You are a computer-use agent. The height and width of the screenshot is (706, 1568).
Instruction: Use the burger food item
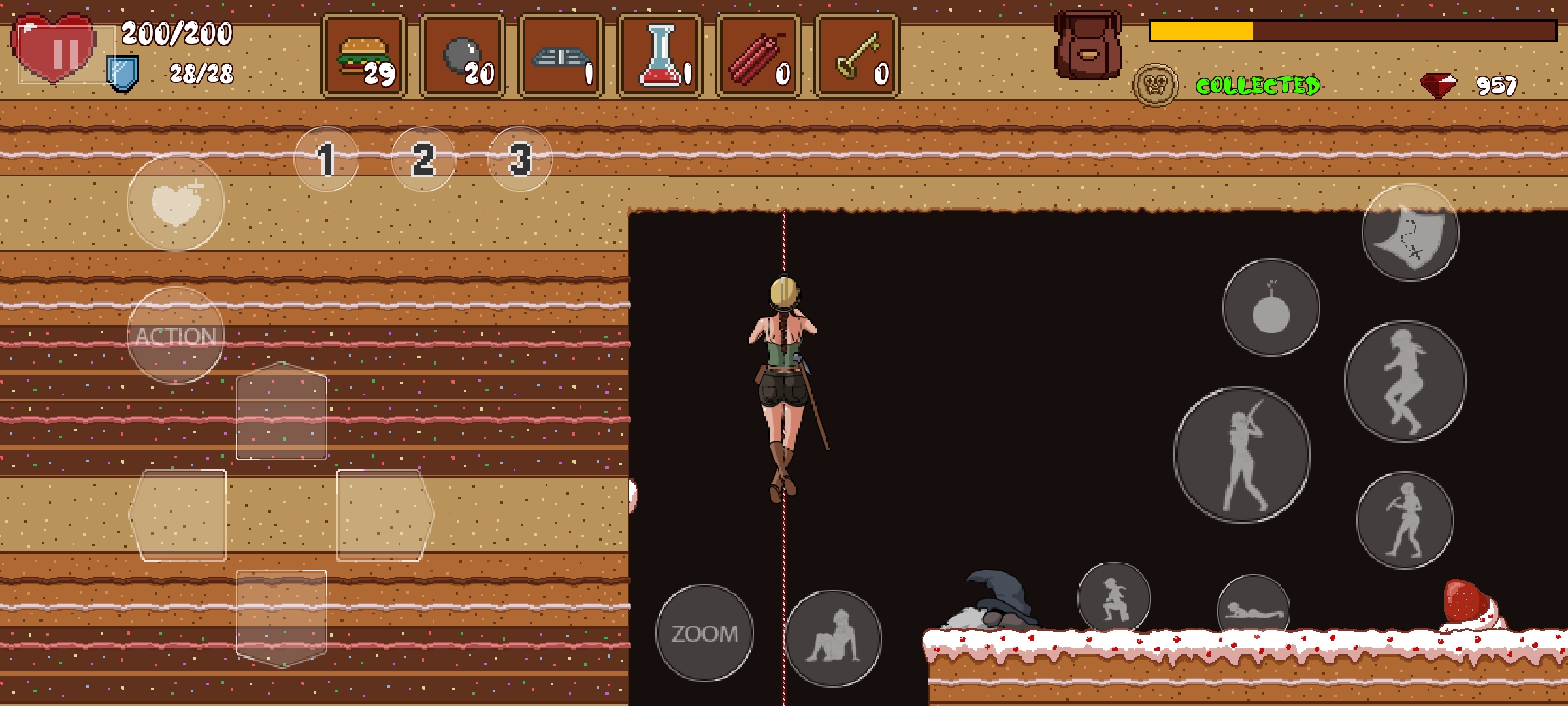click(x=365, y=57)
